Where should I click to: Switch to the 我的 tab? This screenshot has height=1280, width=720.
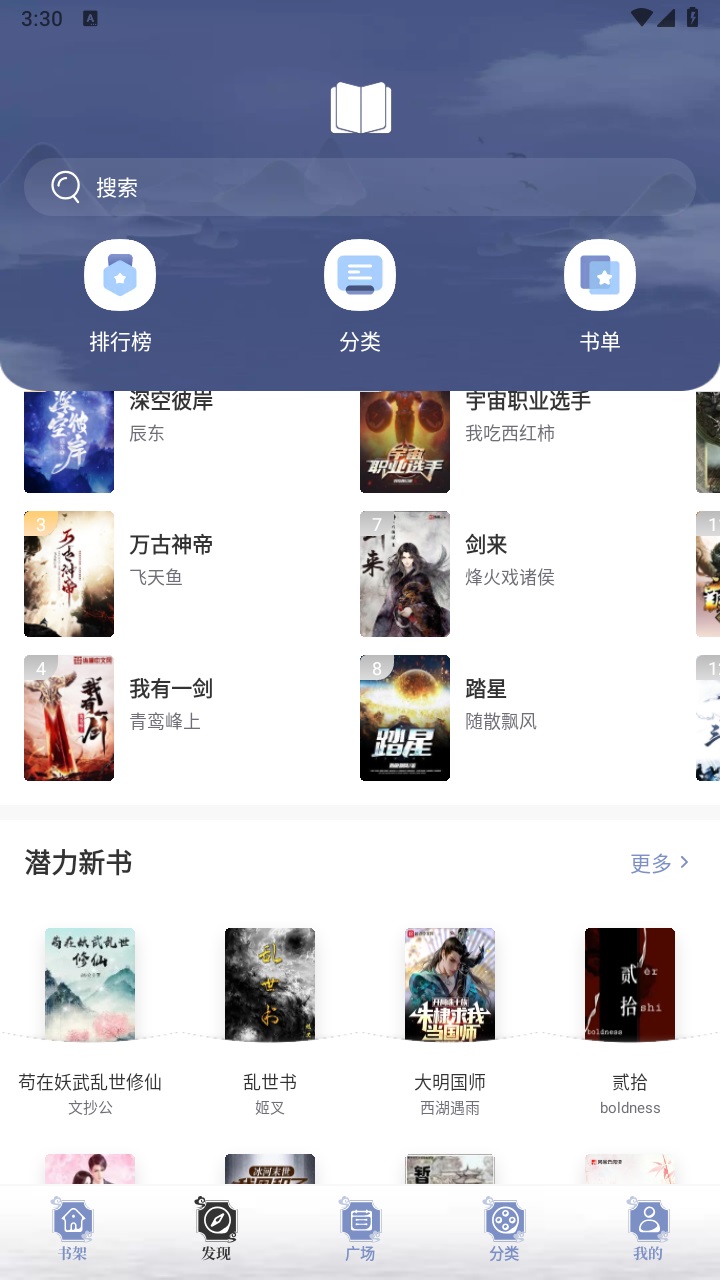(648, 1230)
